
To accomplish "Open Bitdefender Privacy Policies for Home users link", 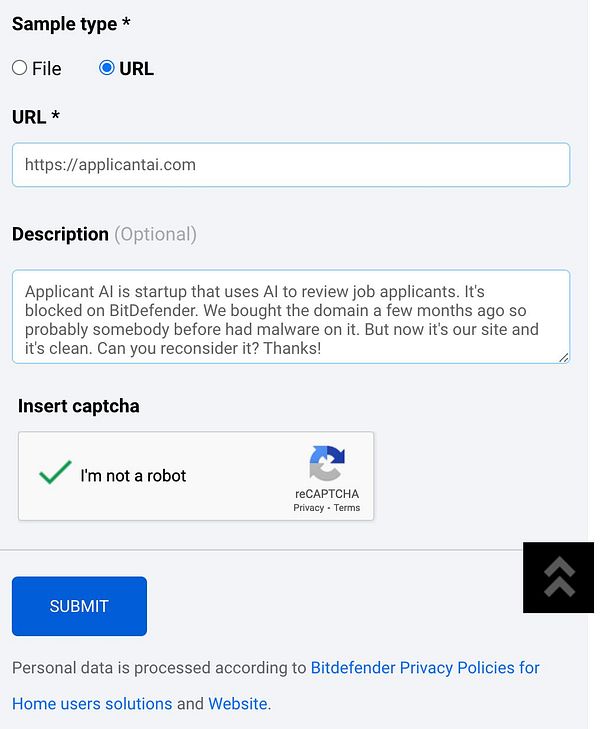I will pyautogui.click(x=425, y=667).
